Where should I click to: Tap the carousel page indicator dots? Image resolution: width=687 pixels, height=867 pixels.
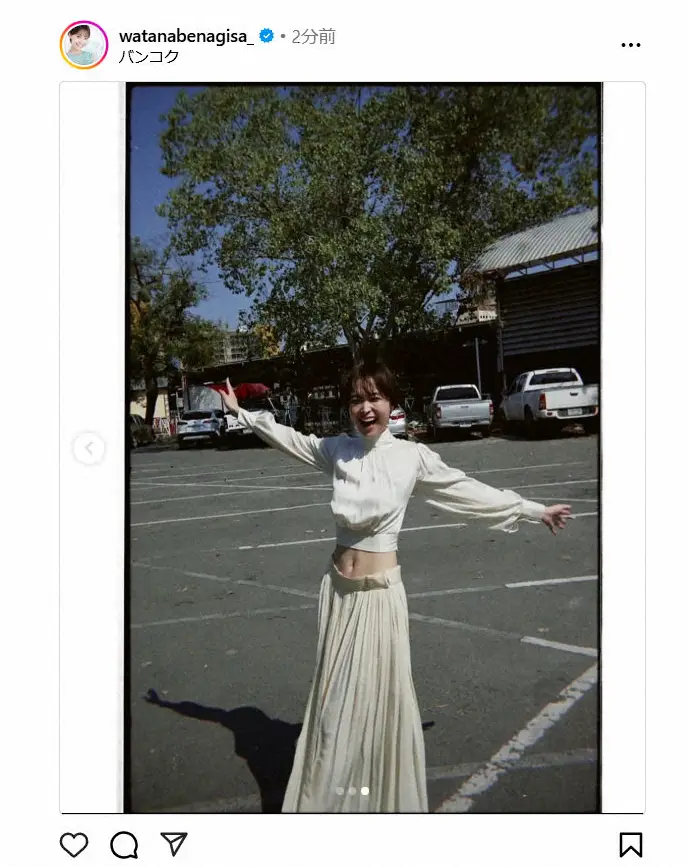[x=352, y=791]
